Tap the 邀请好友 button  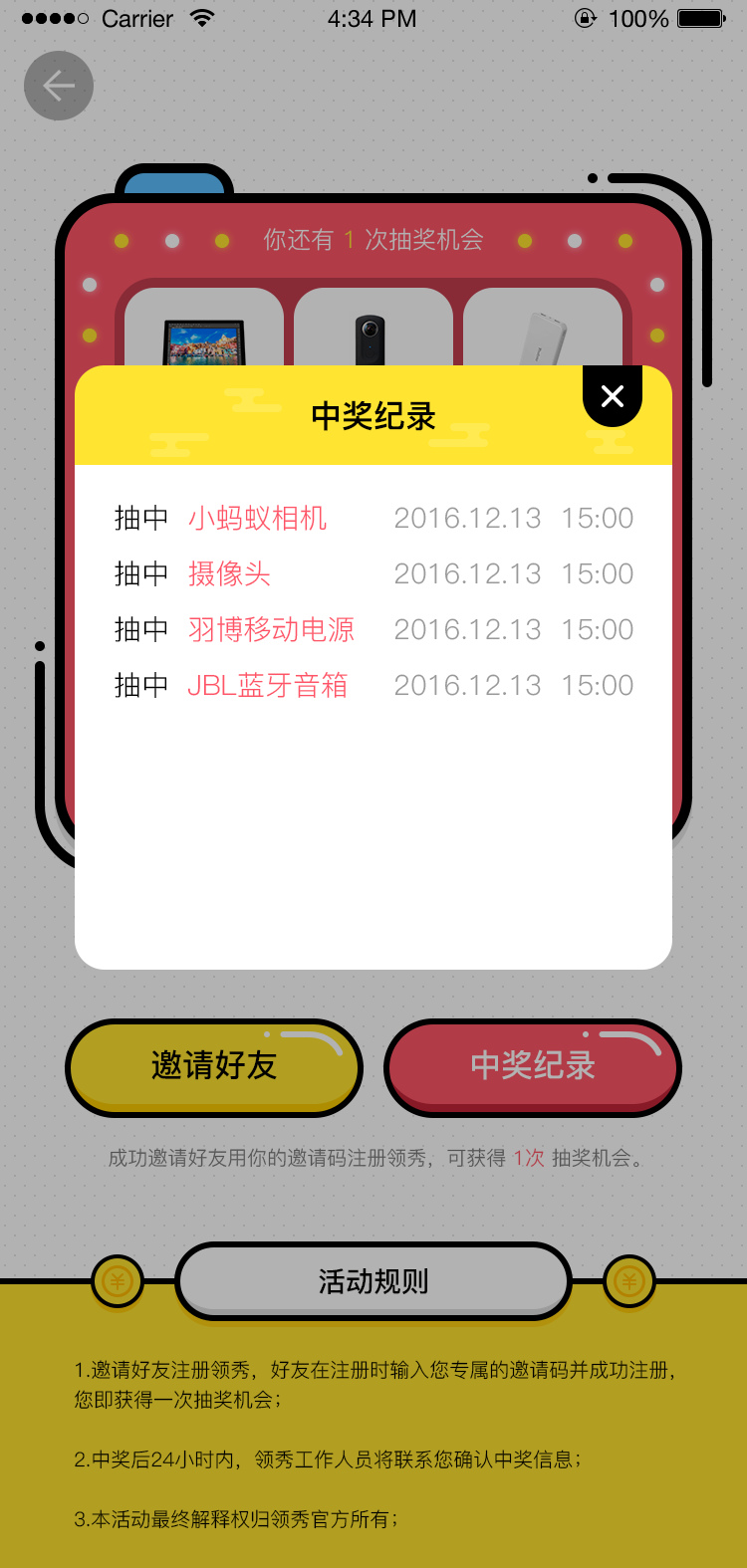click(214, 1066)
